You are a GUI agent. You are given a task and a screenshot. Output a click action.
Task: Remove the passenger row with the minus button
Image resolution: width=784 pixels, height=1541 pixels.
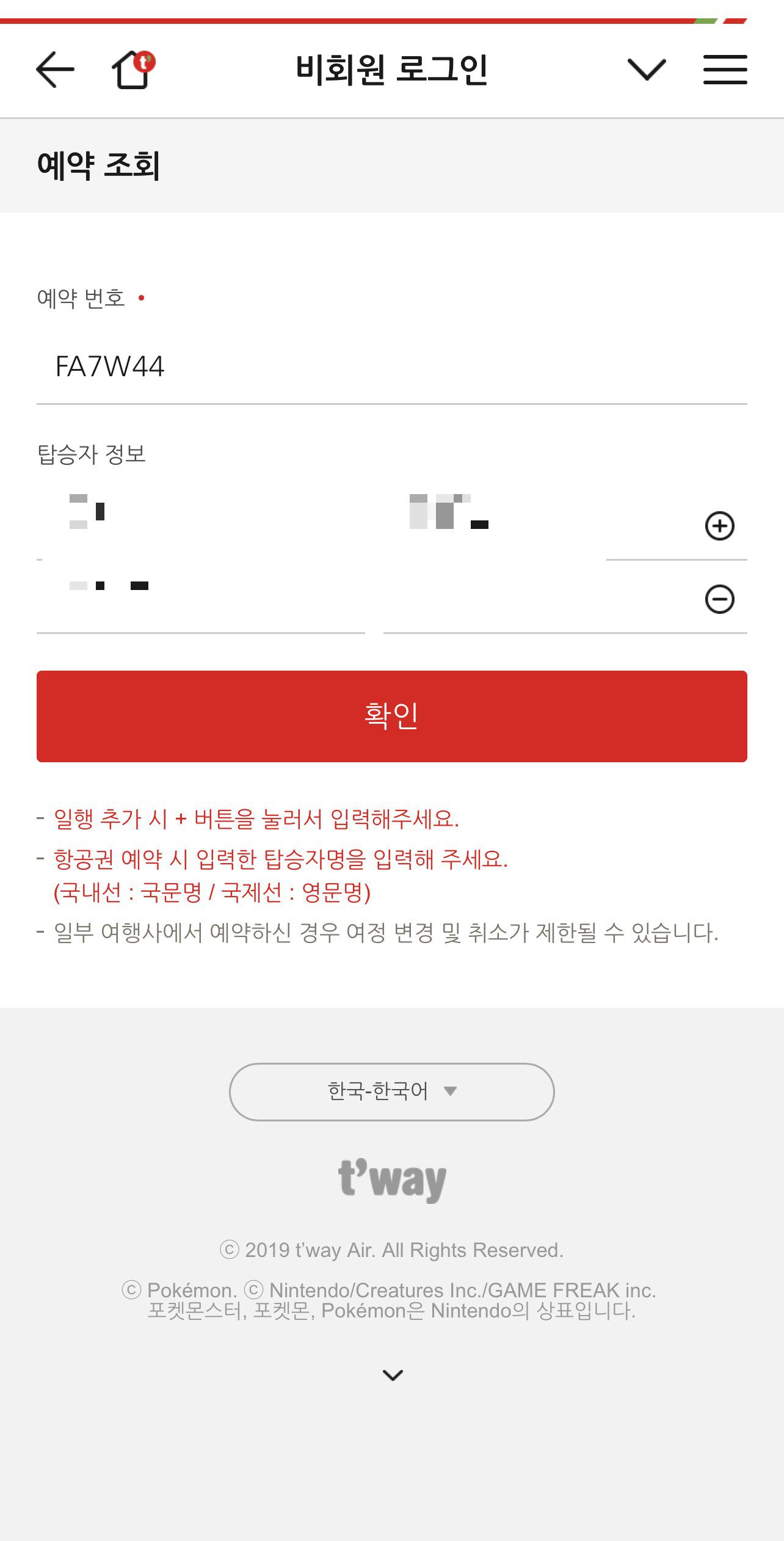pos(719,599)
